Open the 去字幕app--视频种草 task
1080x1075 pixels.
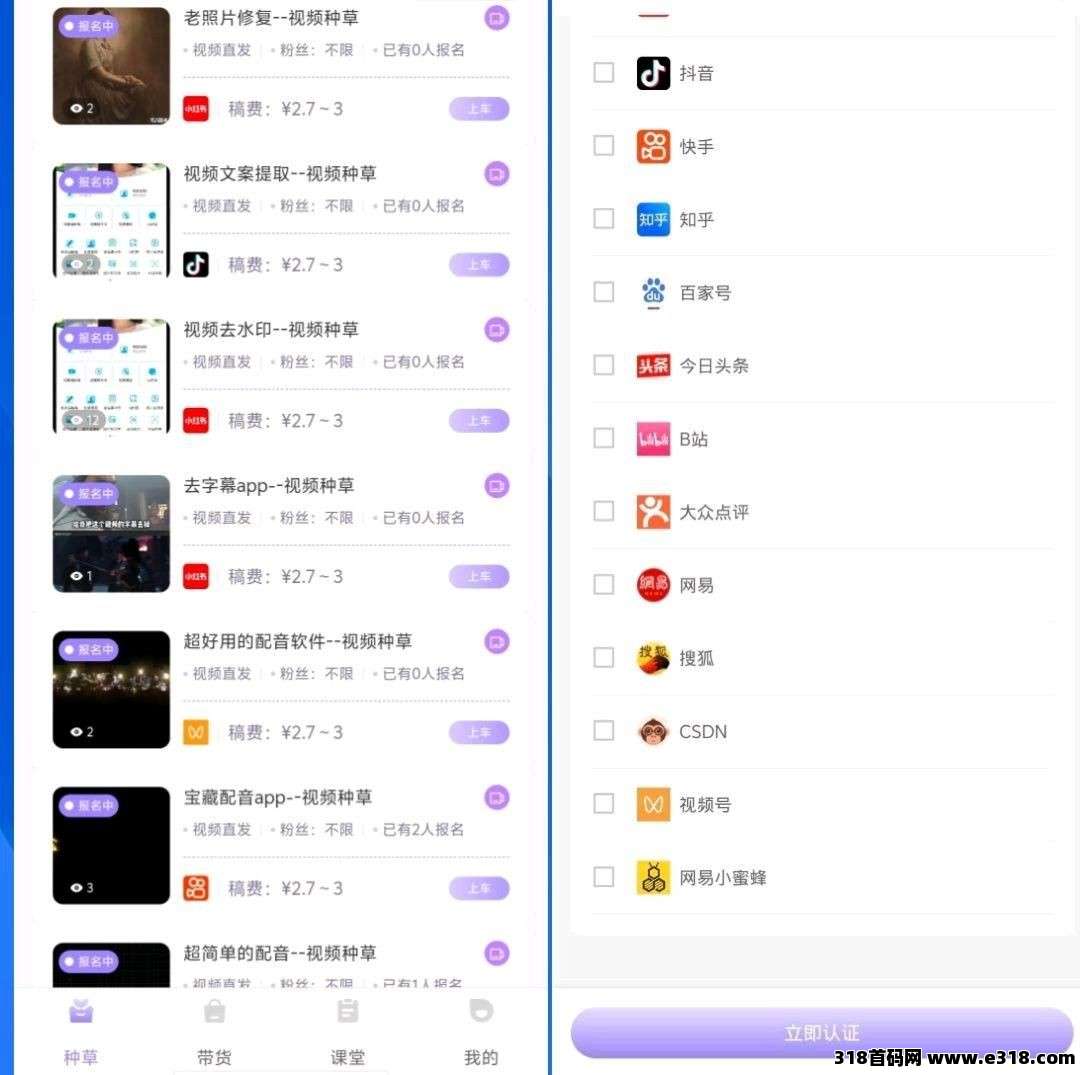tap(268, 486)
